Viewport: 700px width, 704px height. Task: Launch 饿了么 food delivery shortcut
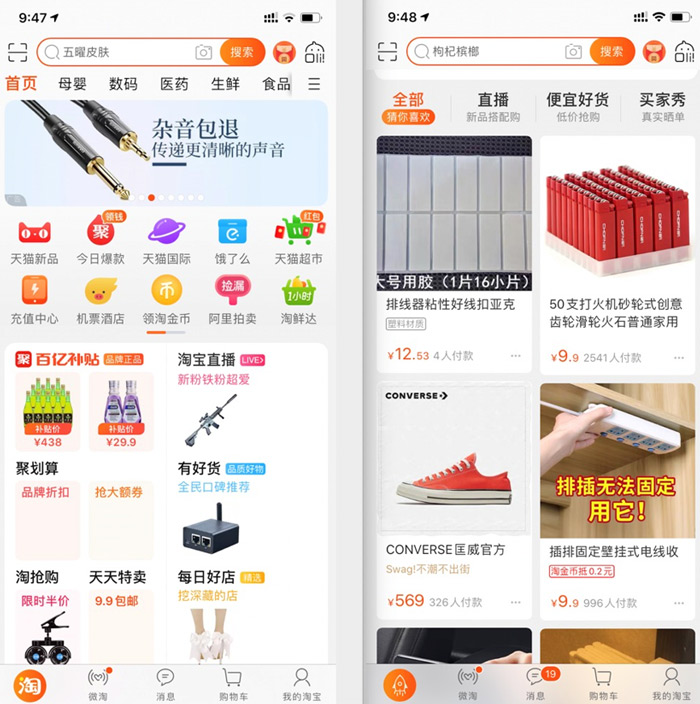pyautogui.click(x=232, y=241)
